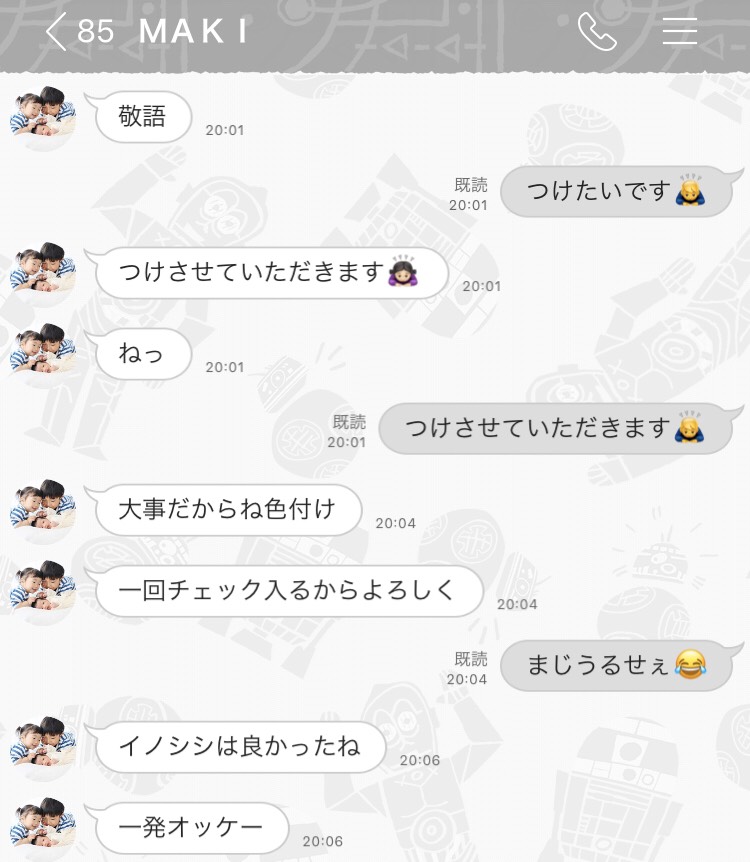Open MAKI's profile photo beside 敬語 message
Viewport: 750px width, 862px height.
(x=42, y=117)
